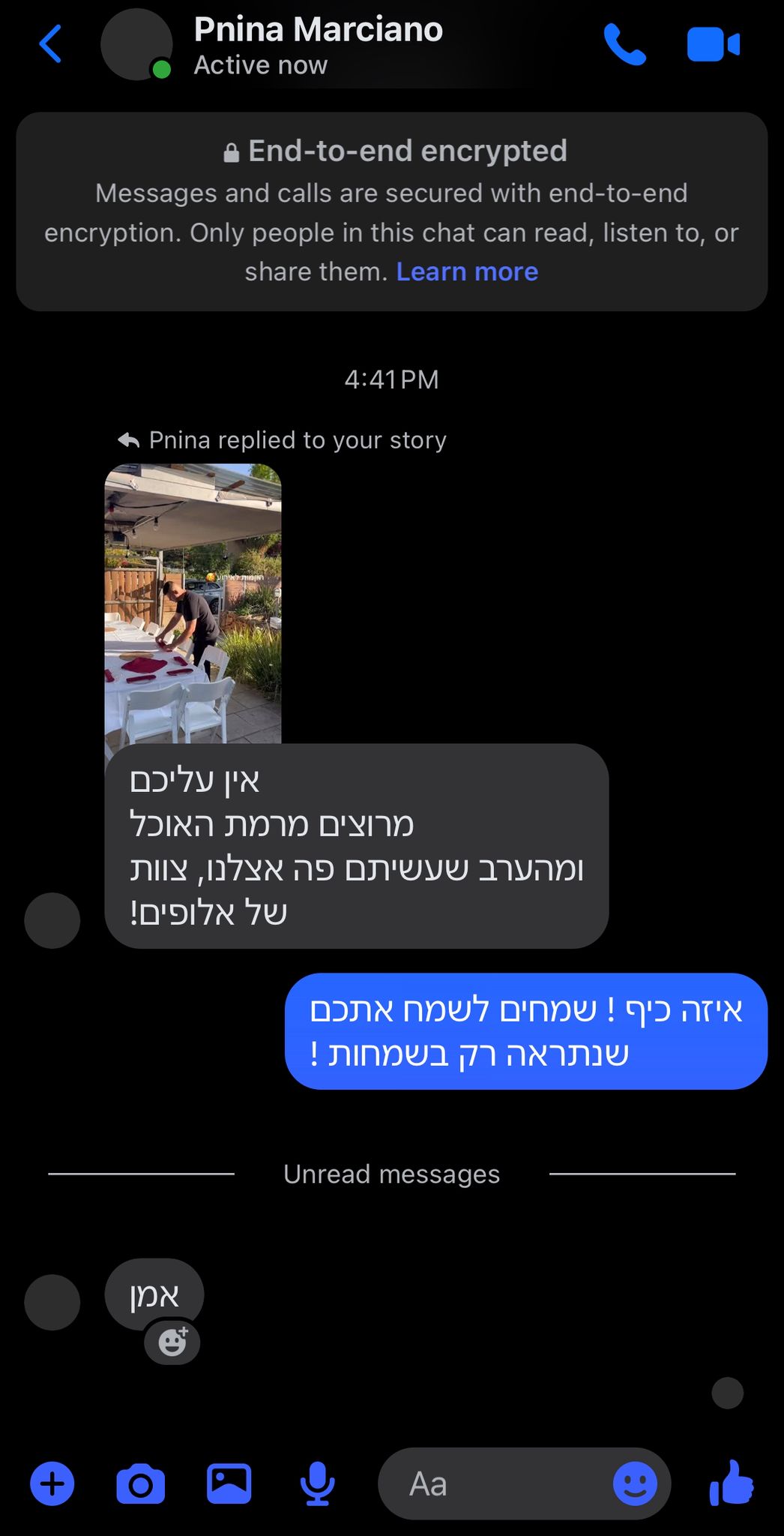
Task: Open the Learn more encryption link
Action: click(467, 271)
